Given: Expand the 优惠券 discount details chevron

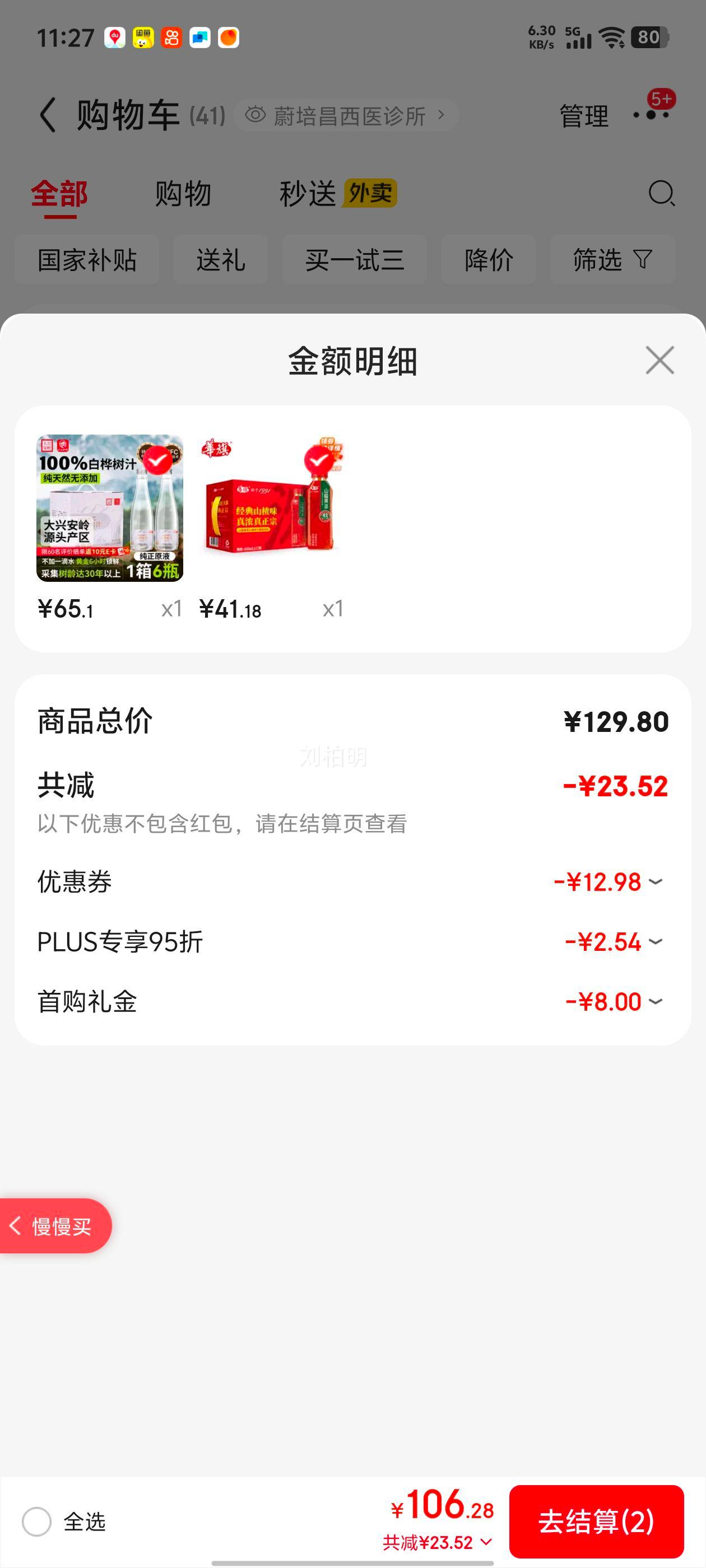Looking at the screenshot, I should 656,882.
